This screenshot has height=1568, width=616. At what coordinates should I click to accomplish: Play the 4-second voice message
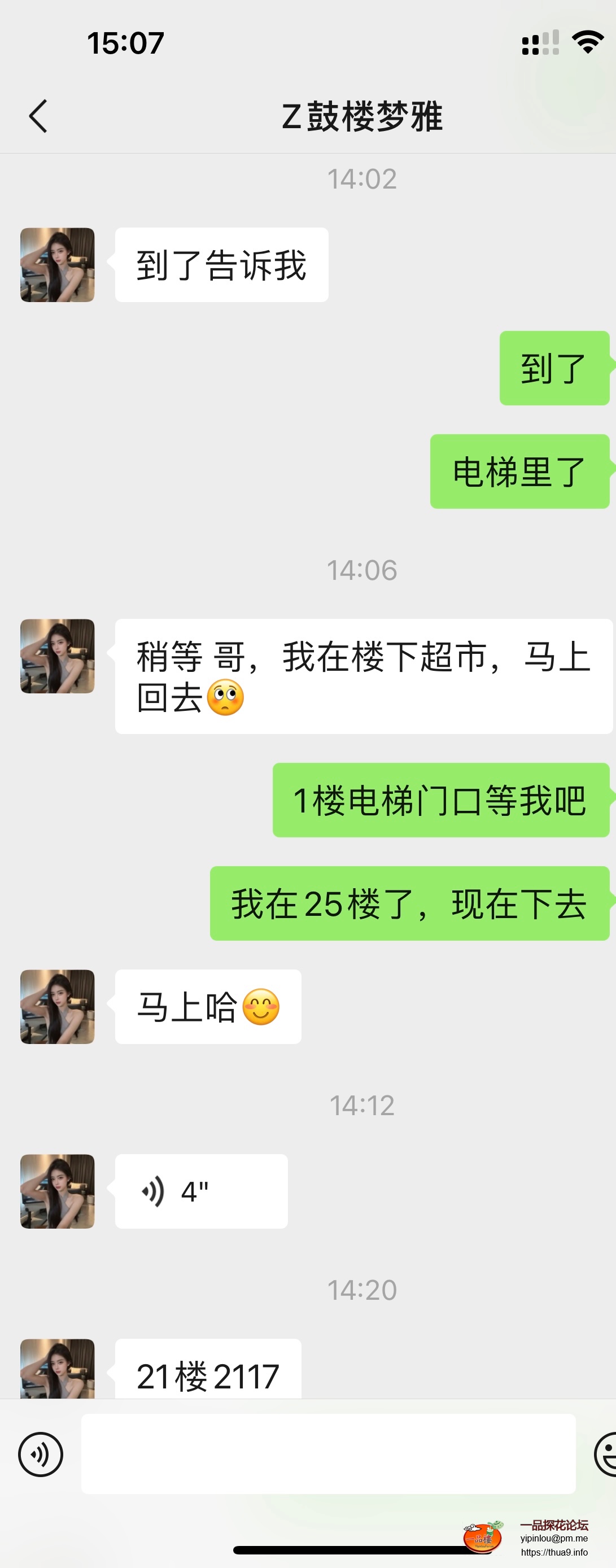tap(201, 1191)
